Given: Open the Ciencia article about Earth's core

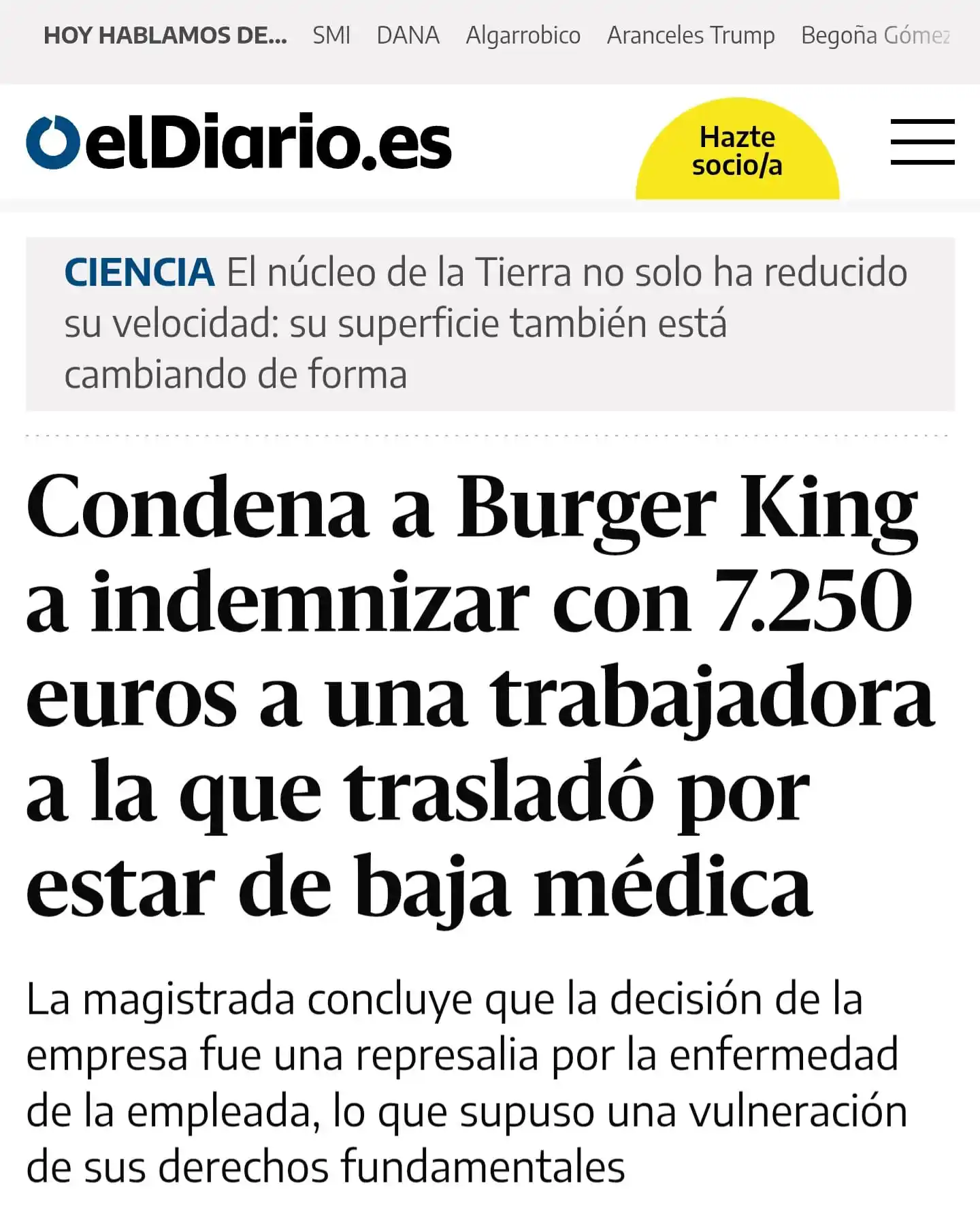Looking at the screenshot, I should (x=485, y=324).
